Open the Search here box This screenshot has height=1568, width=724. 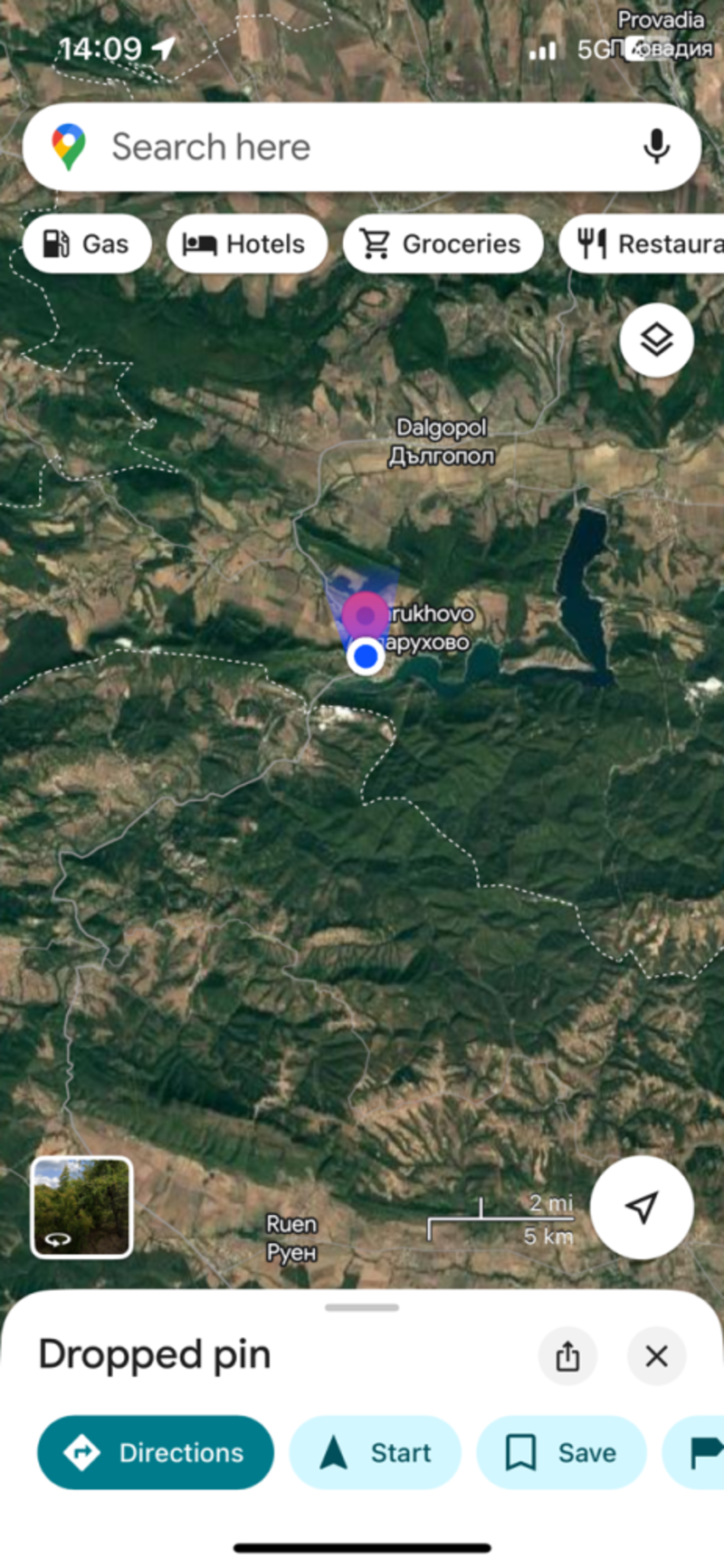362,147
